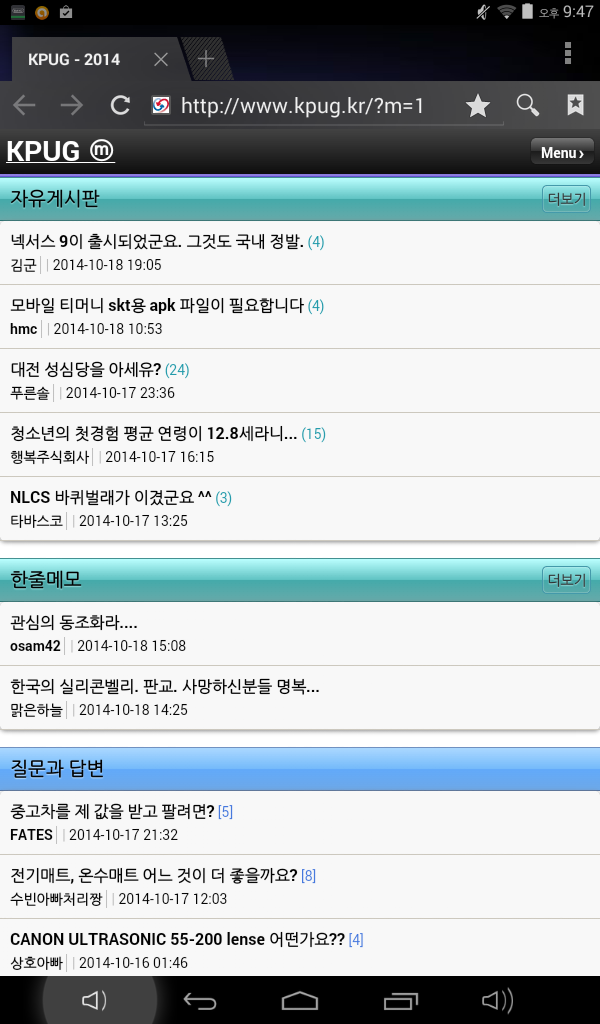Open the browser search icon

[527, 105]
